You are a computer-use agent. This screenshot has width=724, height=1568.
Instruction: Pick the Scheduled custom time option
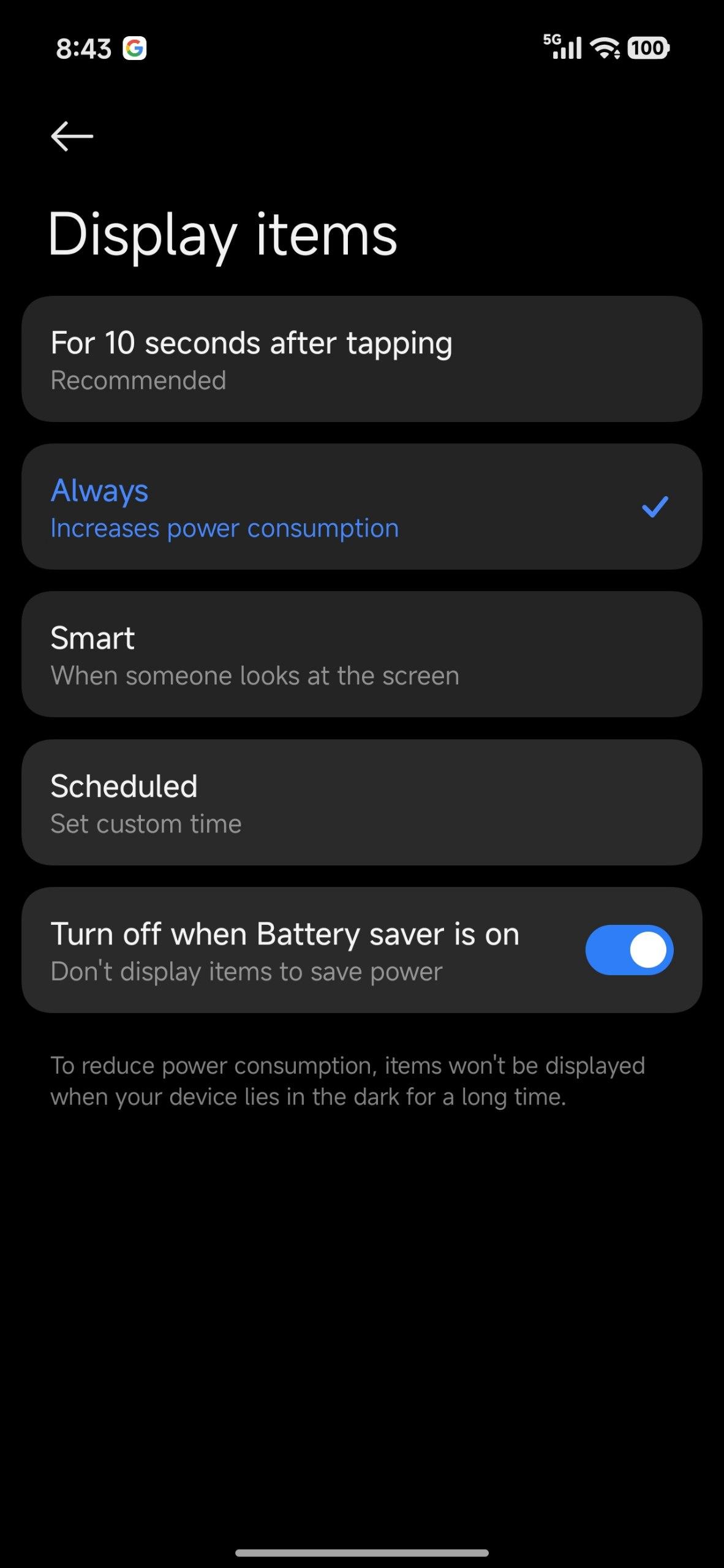[361, 802]
